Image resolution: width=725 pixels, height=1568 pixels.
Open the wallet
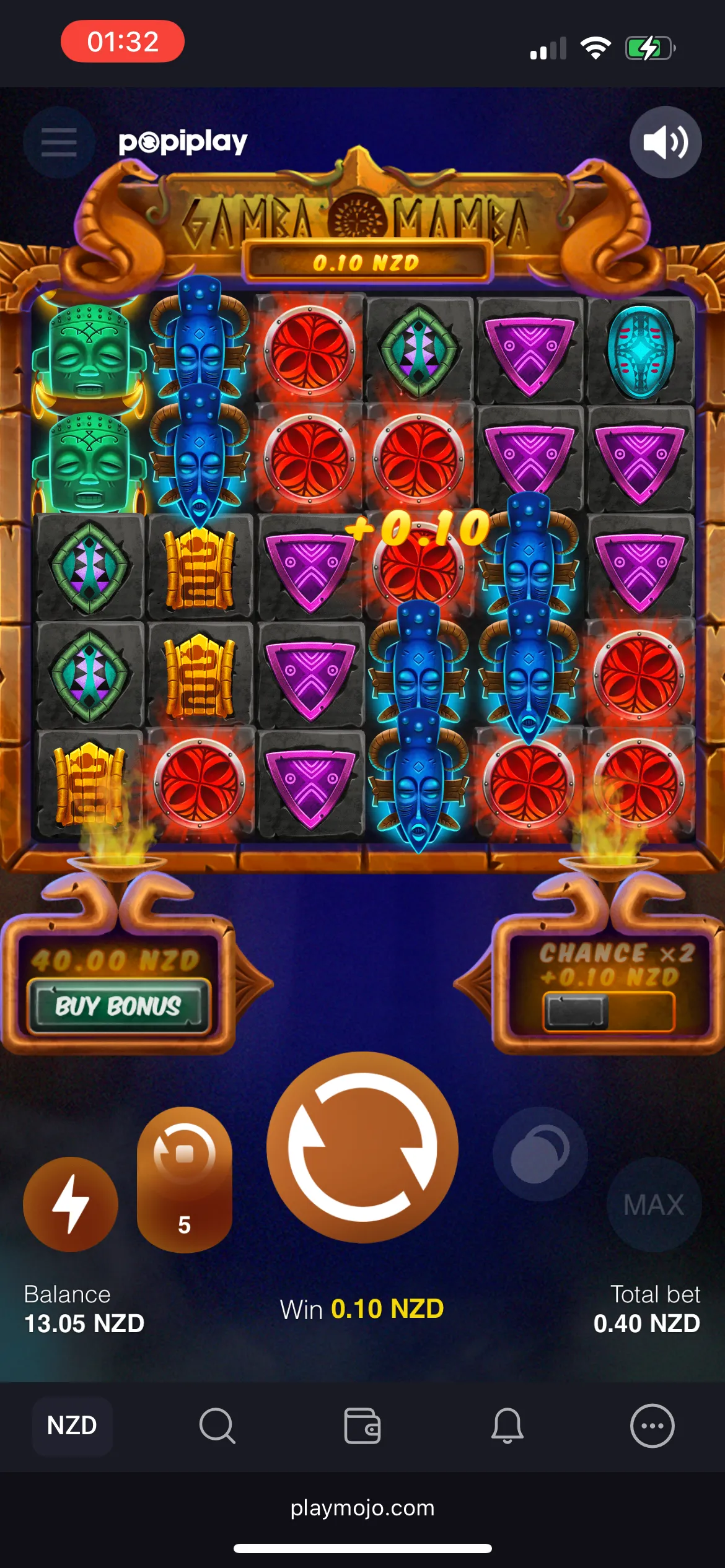[x=362, y=1426]
